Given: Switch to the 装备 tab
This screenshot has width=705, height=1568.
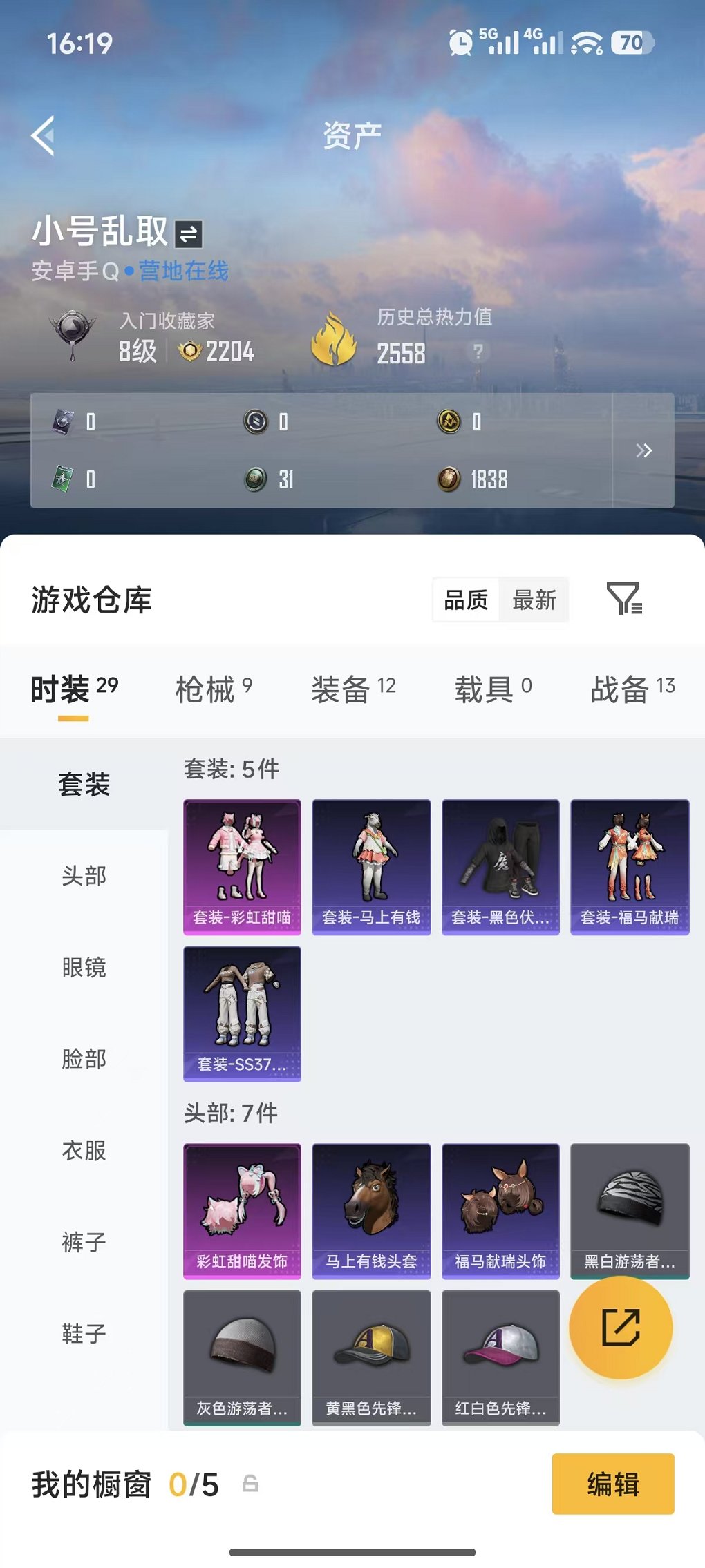Looking at the screenshot, I should pos(353,689).
